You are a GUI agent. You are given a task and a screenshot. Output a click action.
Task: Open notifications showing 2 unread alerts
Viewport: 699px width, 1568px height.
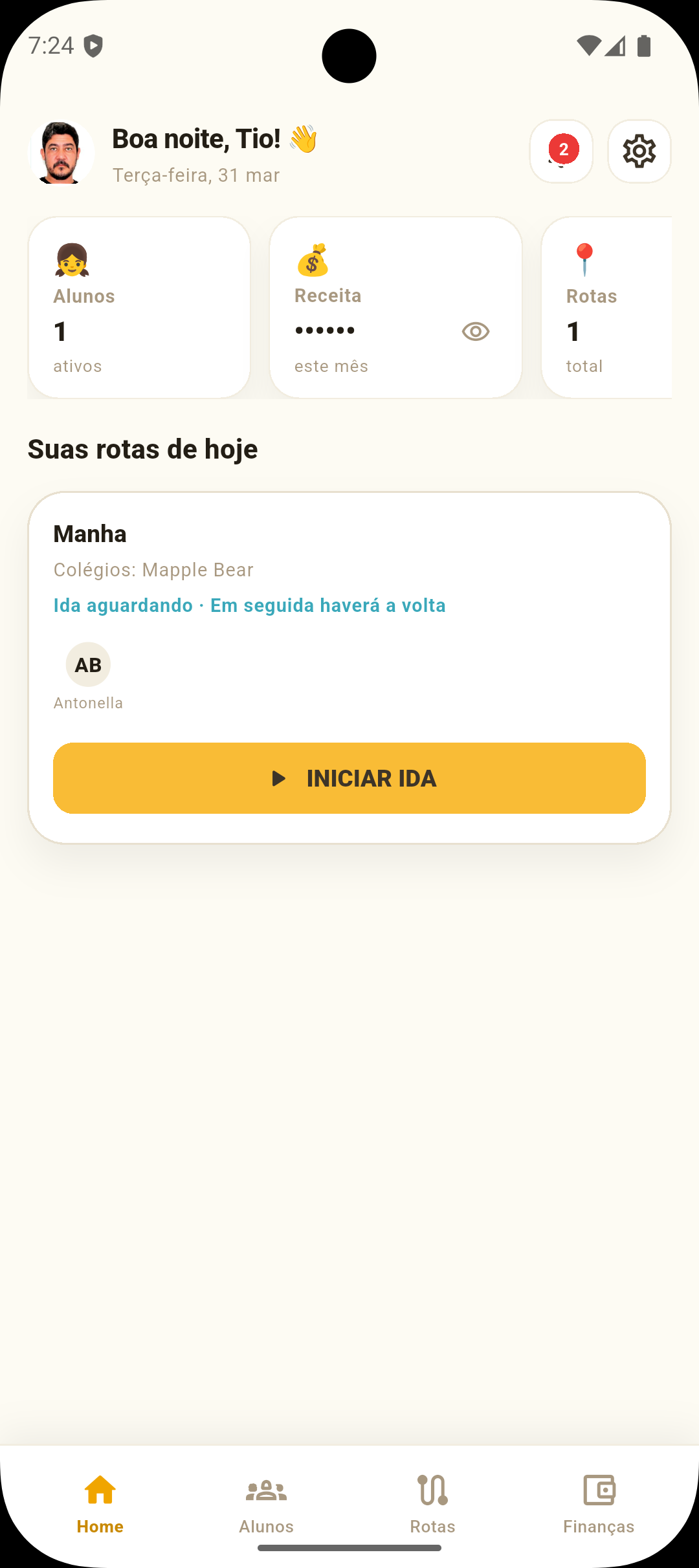[561, 151]
